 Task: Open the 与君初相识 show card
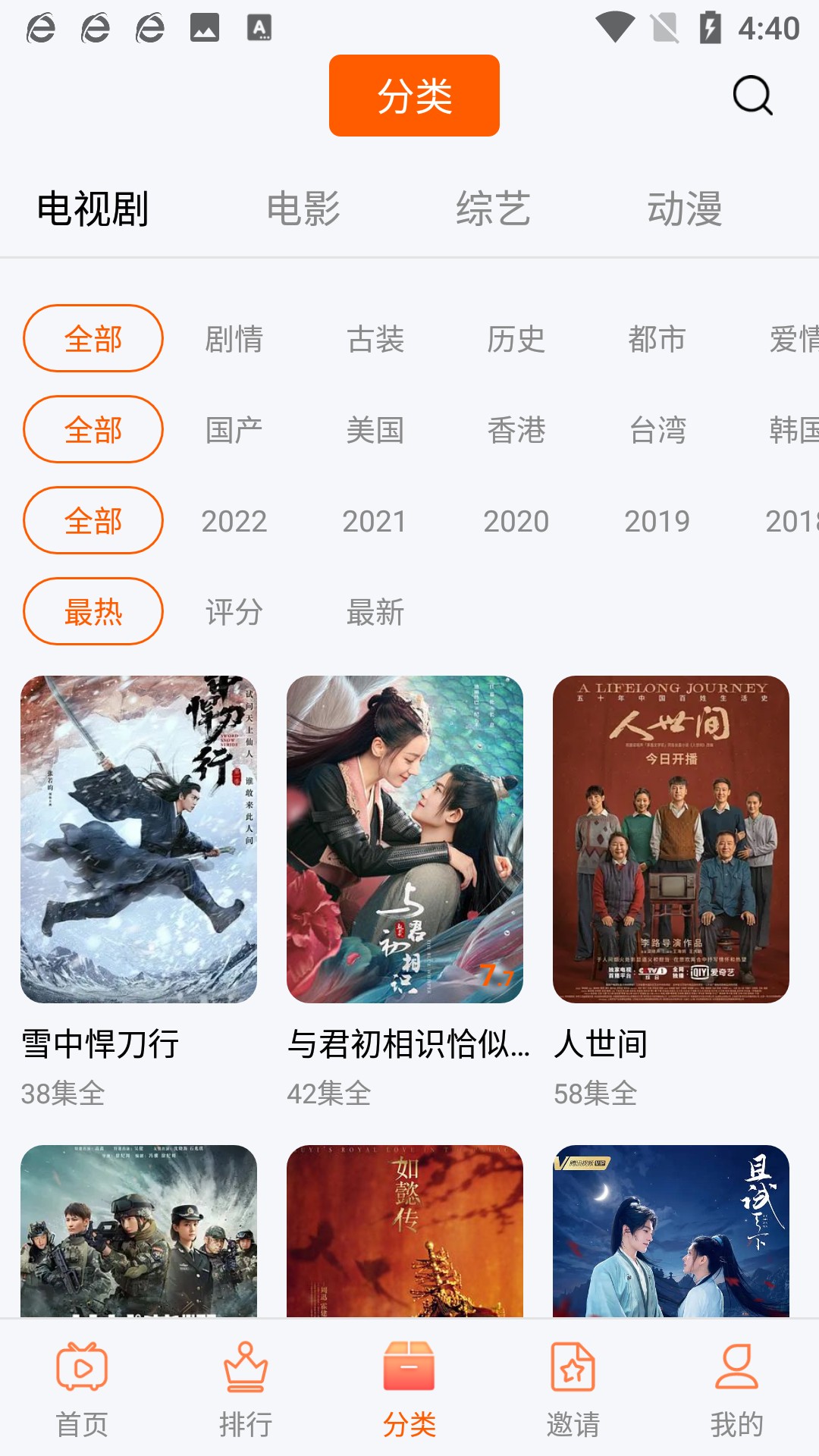[x=405, y=839]
